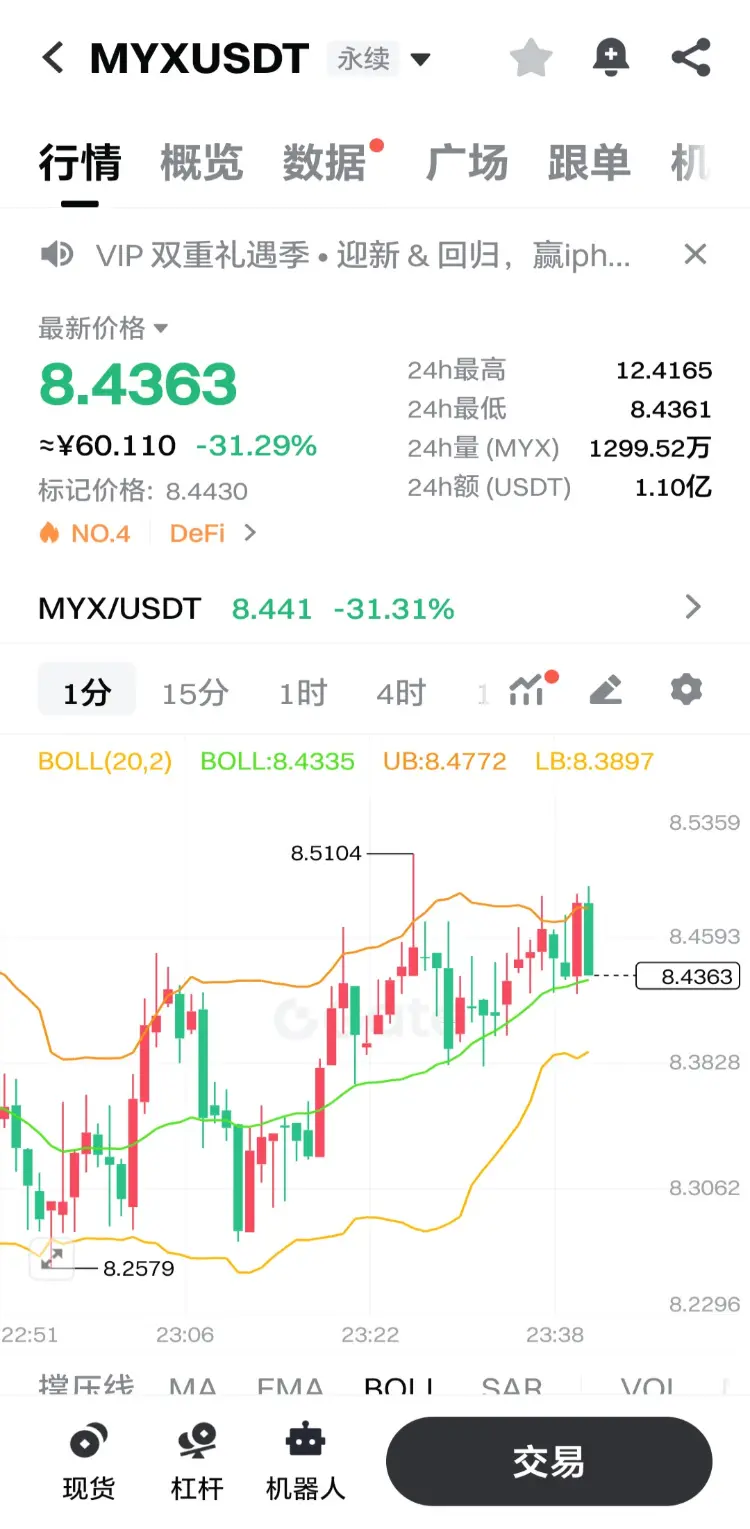Open the 跟单 tab
The width and height of the screenshot is (750, 1529).
coord(588,163)
